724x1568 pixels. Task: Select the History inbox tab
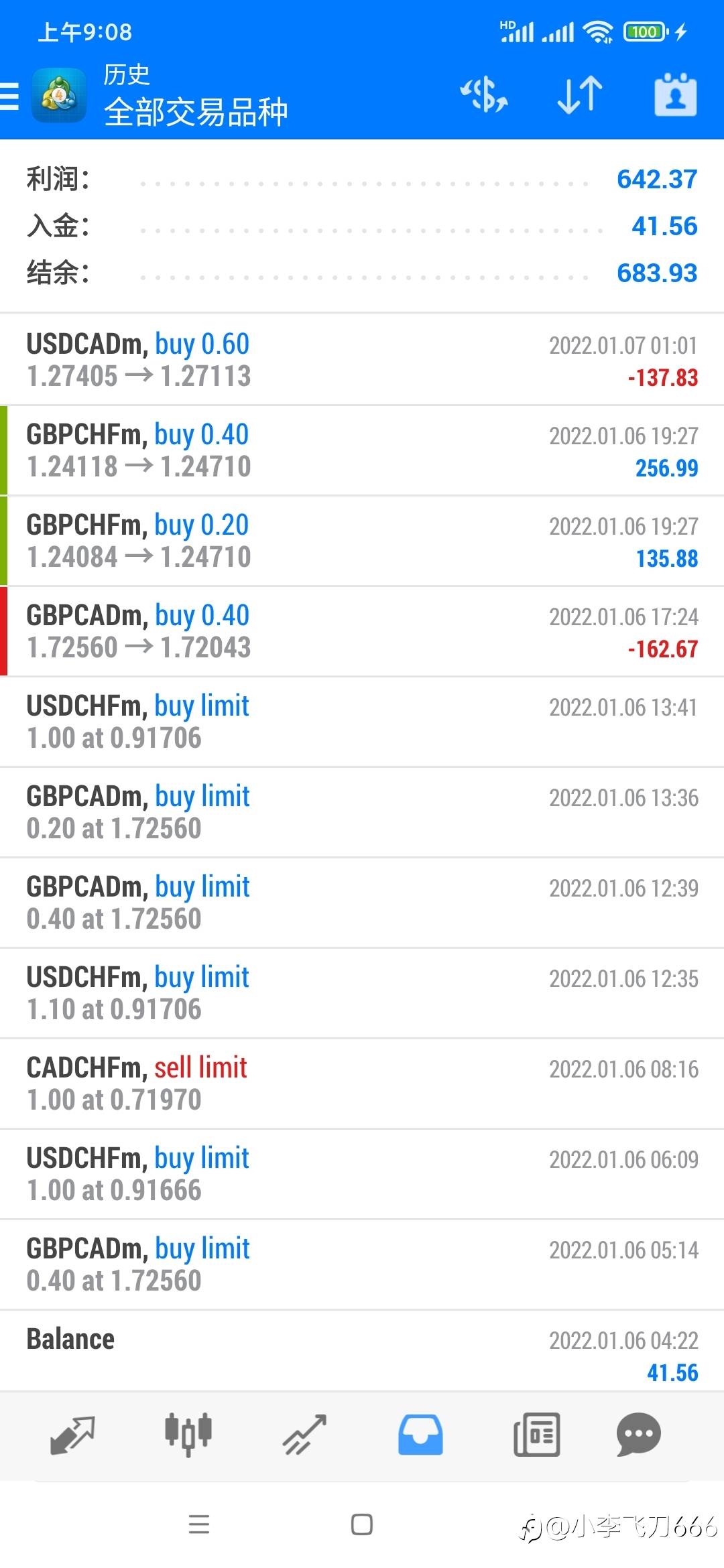click(420, 1435)
